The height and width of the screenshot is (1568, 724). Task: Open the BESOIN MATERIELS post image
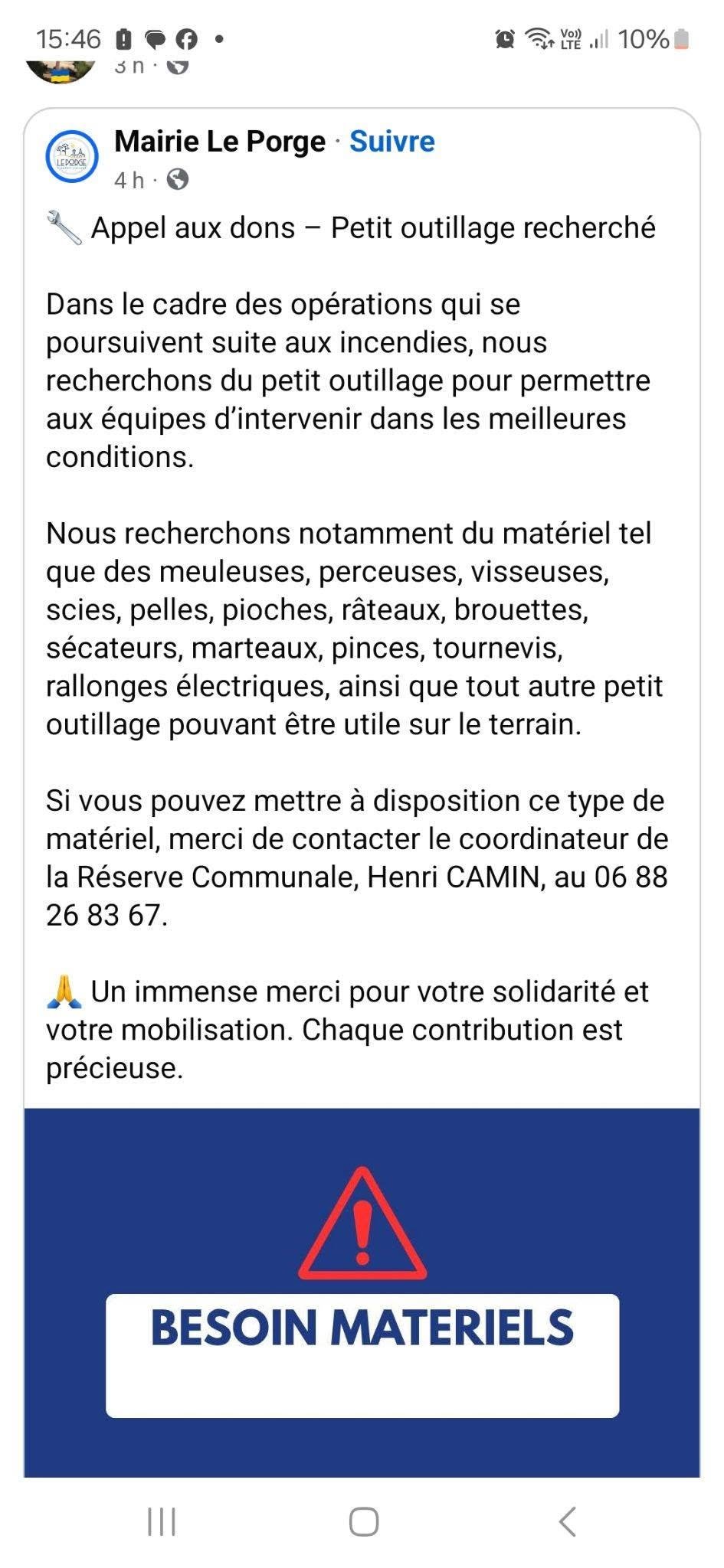pos(362,1292)
